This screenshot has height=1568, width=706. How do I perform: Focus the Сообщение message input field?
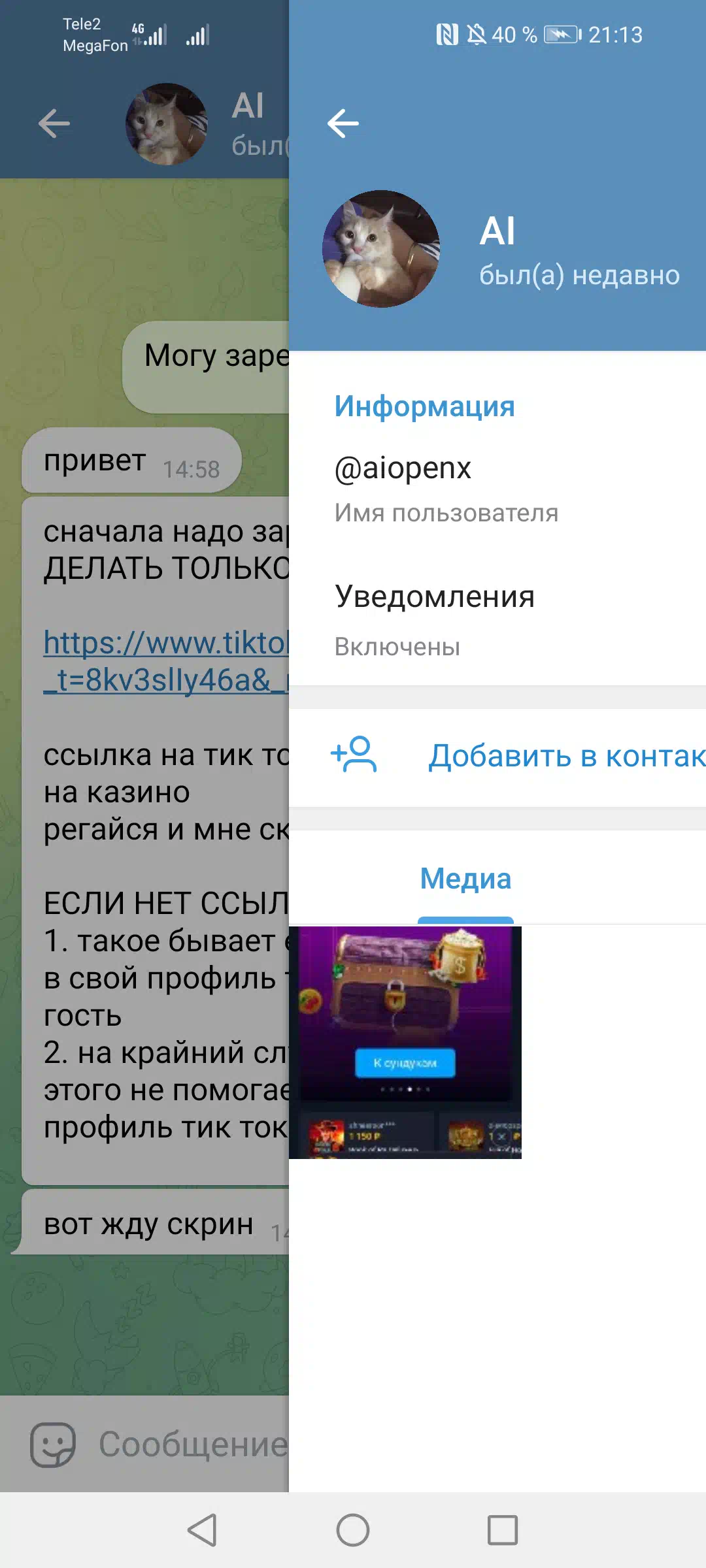193,1445
